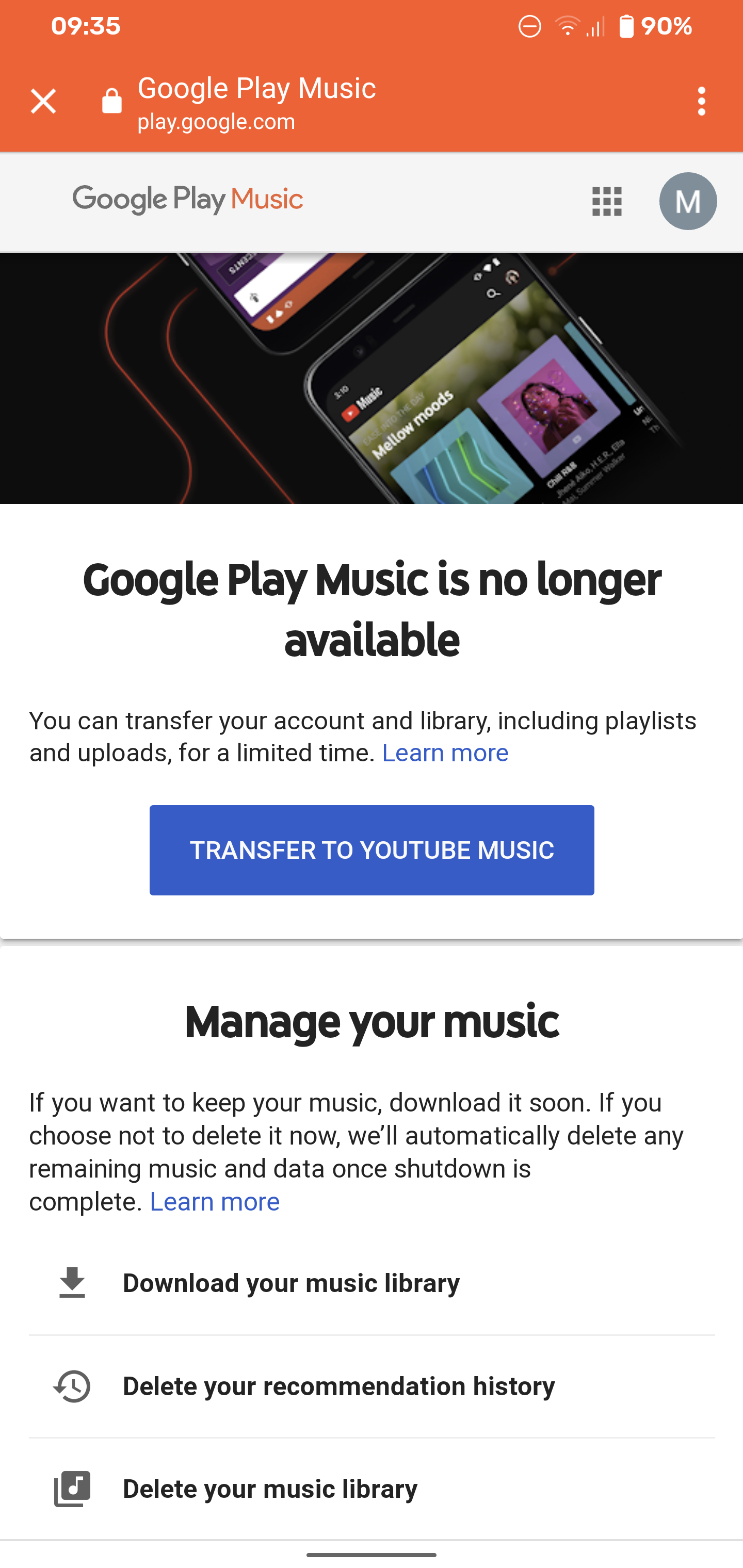Click the Wi-Fi icon in status bar
Viewport: 743px width, 1568px height.
click(x=568, y=26)
